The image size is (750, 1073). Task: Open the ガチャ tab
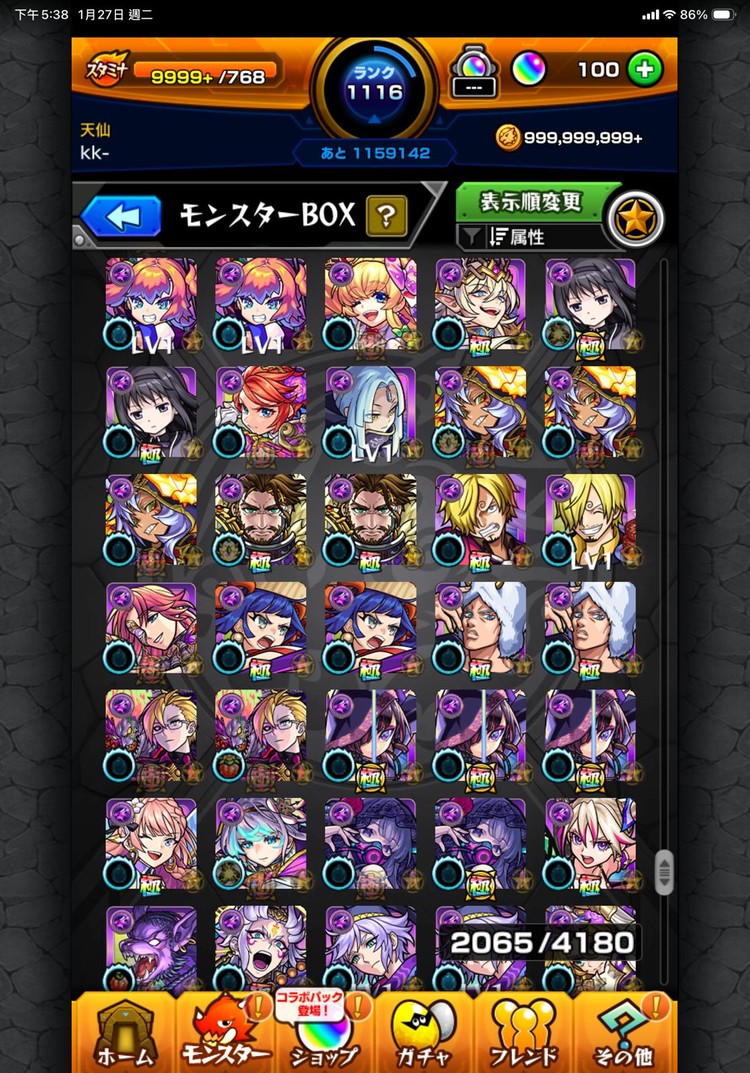[x=424, y=1033]
